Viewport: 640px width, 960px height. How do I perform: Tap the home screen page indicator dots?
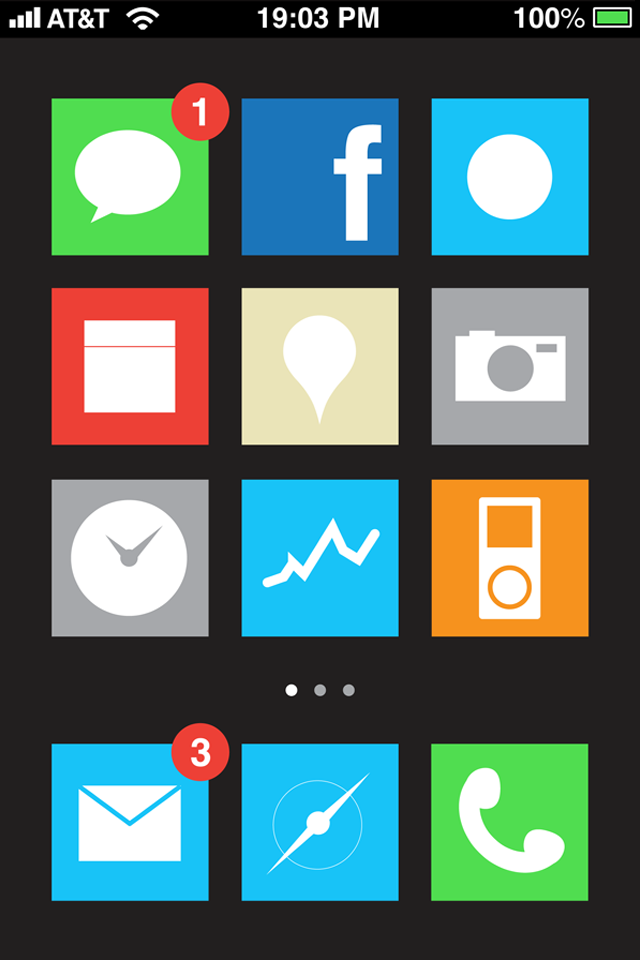click(320, 690)
